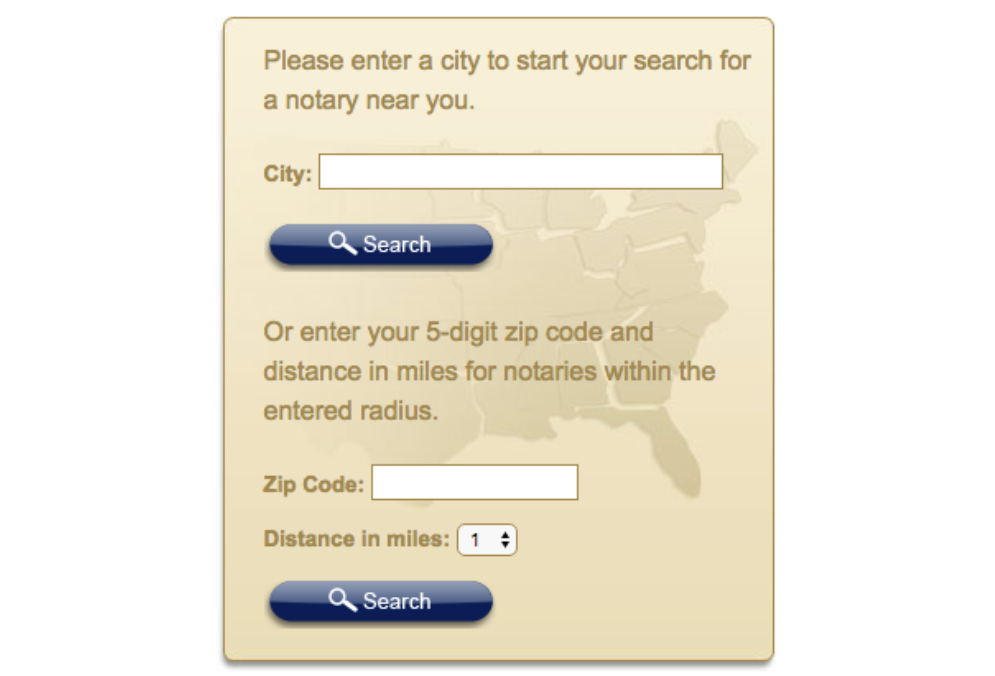Tap the Search button below Distance in miles
This screenshot has width=995, height=676.
tap(381, 601)
